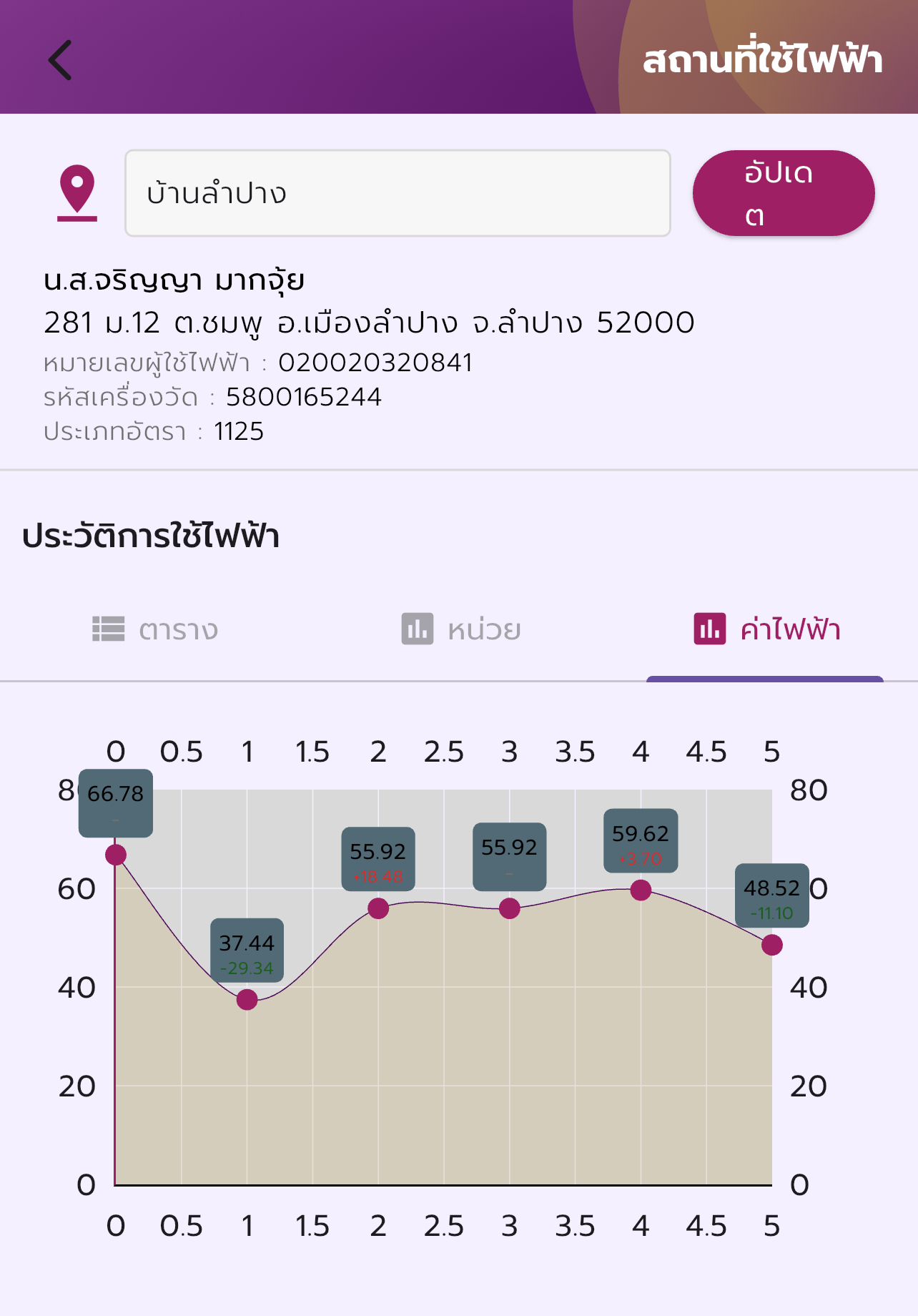Select the ค่าไฟฟ้า tab
Viewport: 918px width, 1316px height.
click(766, 629)
